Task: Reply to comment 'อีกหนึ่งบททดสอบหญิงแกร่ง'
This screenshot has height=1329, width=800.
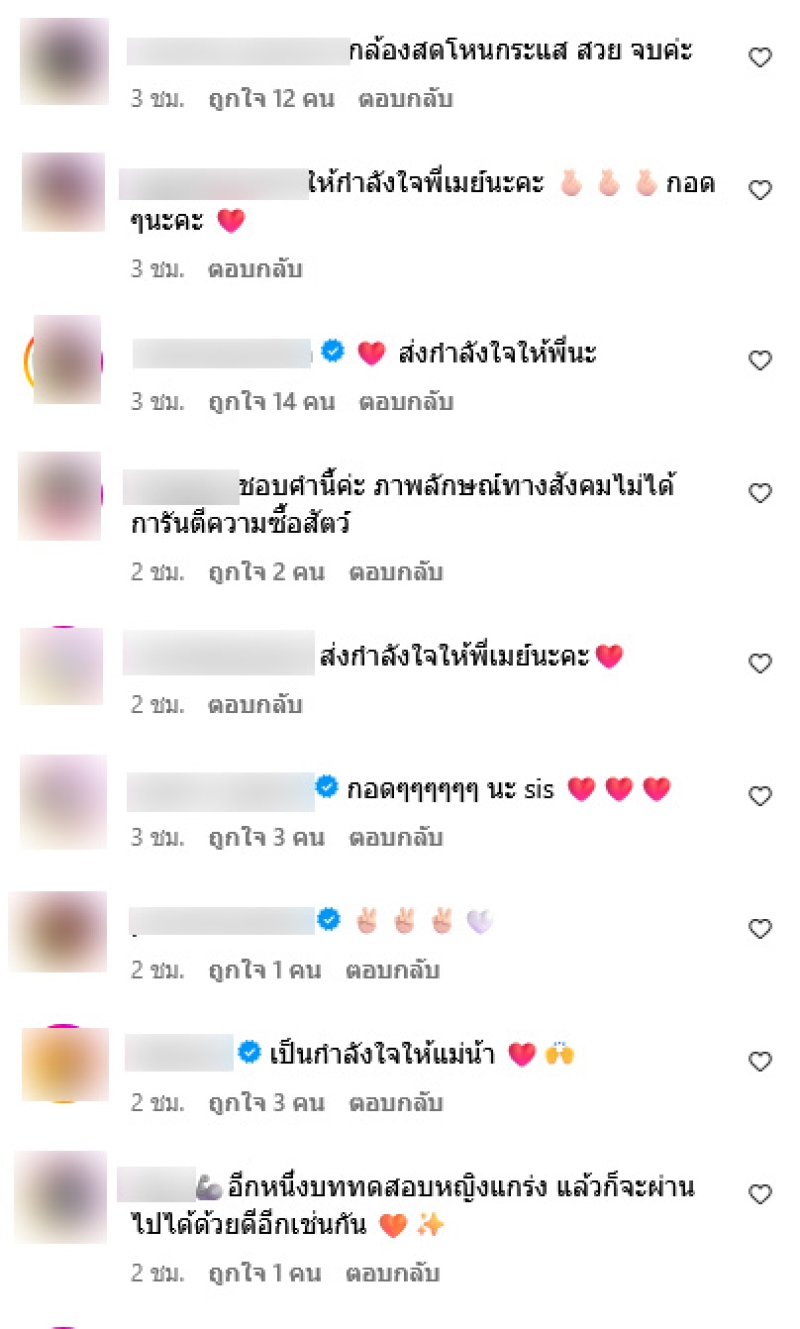Action: pyautogui.click(x=392, y=1274)
